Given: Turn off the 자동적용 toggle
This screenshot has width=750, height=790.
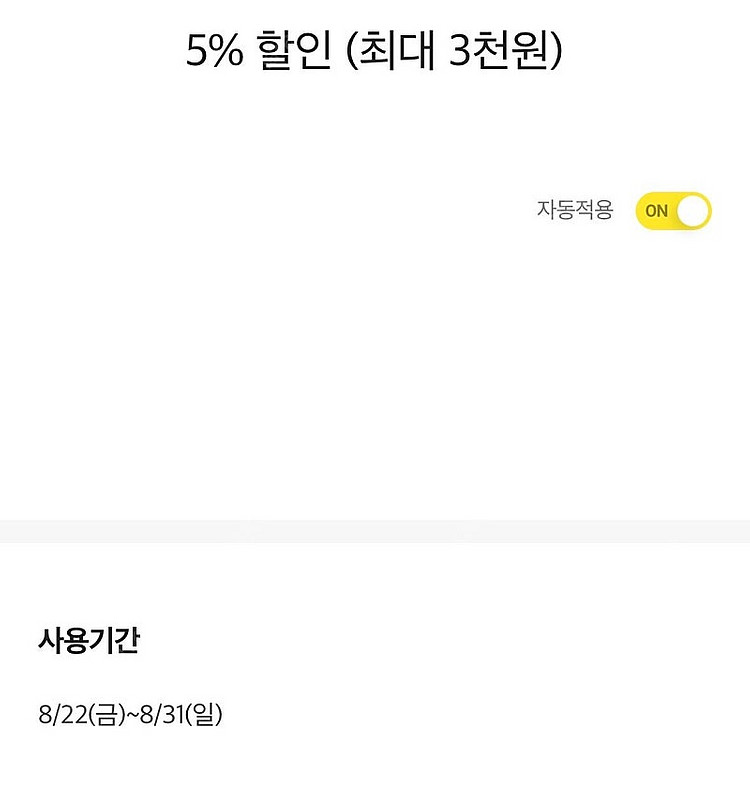Looking at the screenshot, I should 673,211.
